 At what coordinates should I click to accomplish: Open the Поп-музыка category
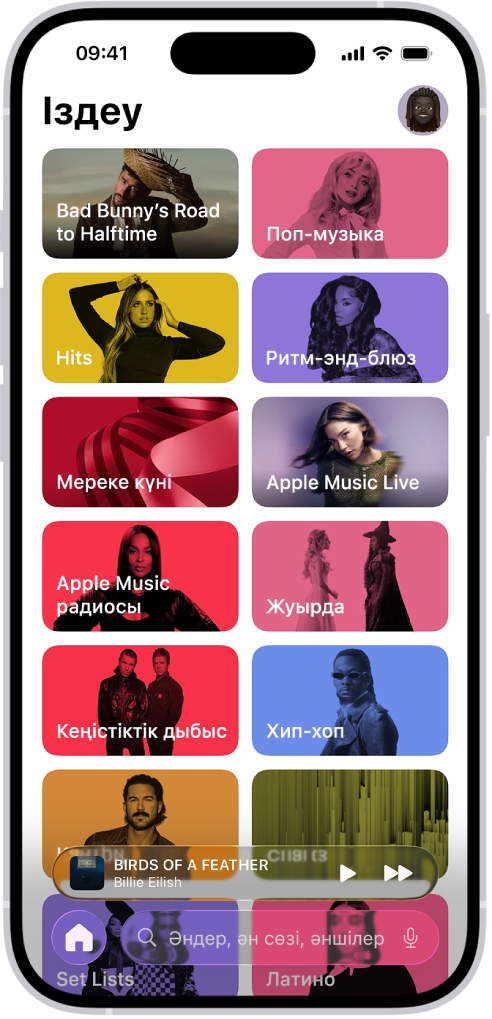[350, 203]
